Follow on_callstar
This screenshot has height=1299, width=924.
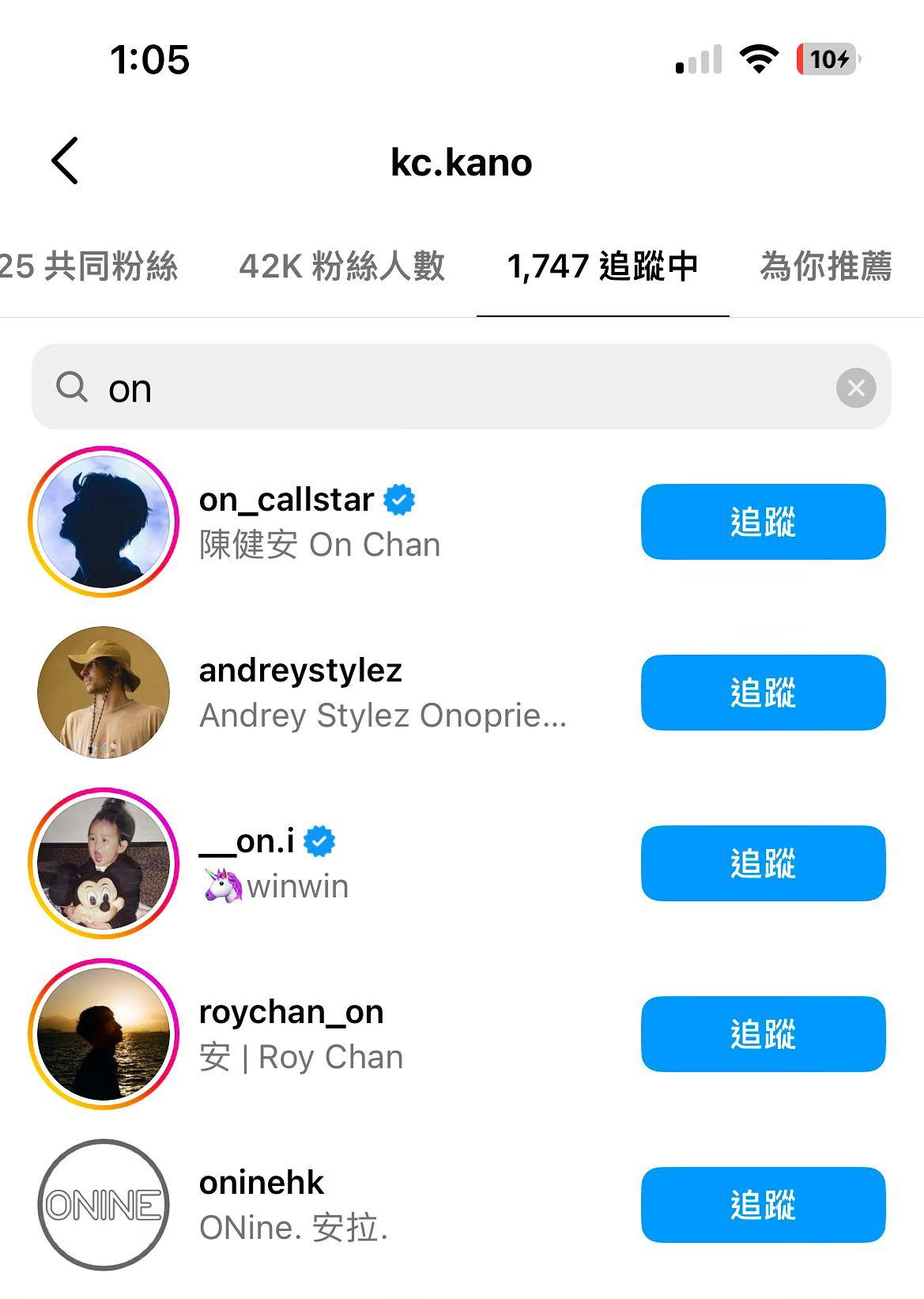click(x=763, y=522)
